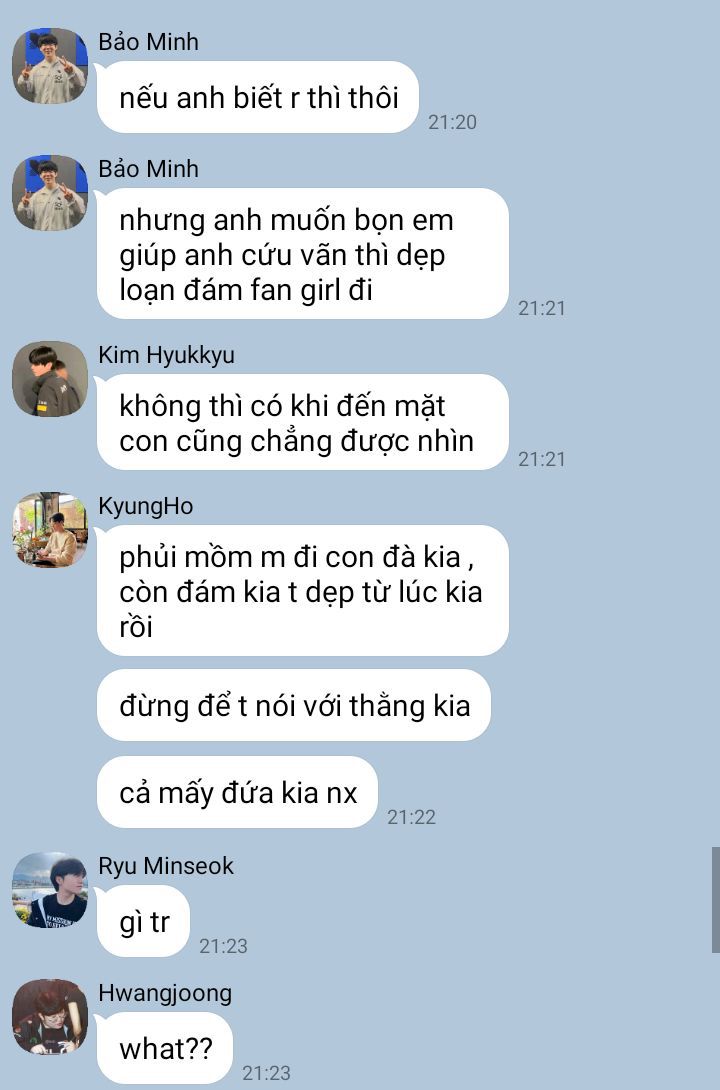This screenshot has width=720, height=1090.
Task: View KyungHo's avatar profile
Action: click(50, 530)
